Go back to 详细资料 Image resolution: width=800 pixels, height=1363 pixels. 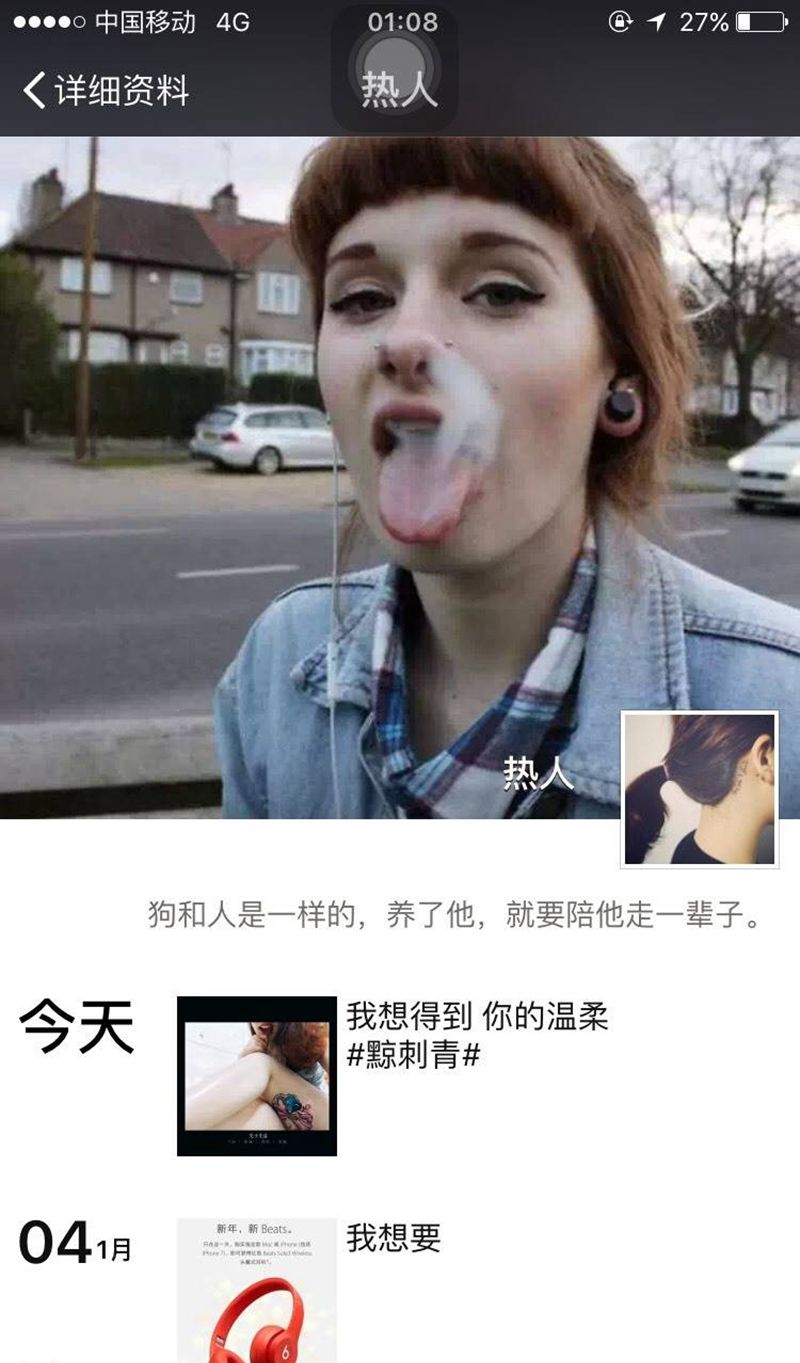click(x=106, y=91)
